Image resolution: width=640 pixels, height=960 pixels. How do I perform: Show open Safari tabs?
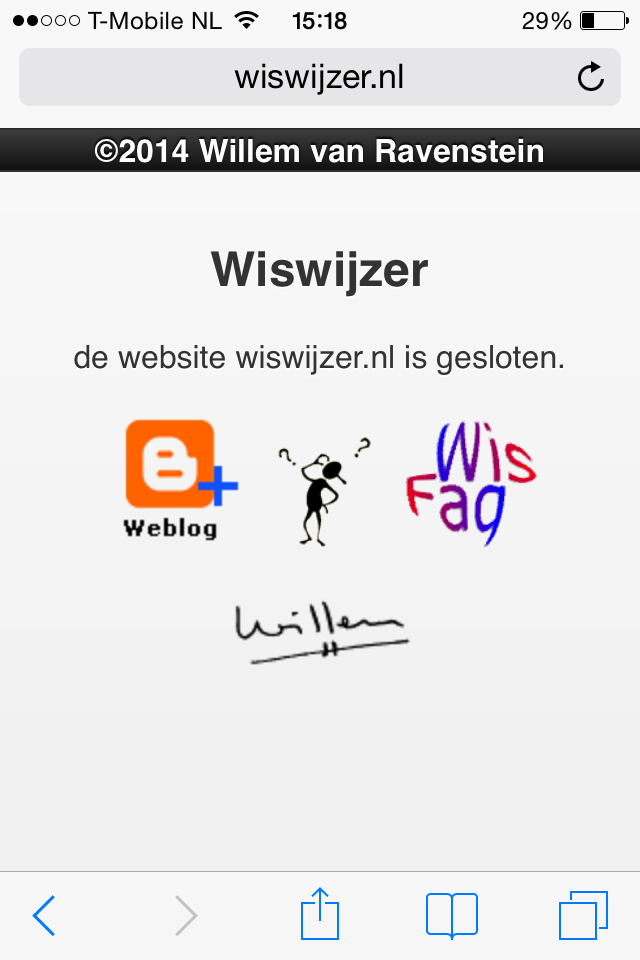coord(583,915)
